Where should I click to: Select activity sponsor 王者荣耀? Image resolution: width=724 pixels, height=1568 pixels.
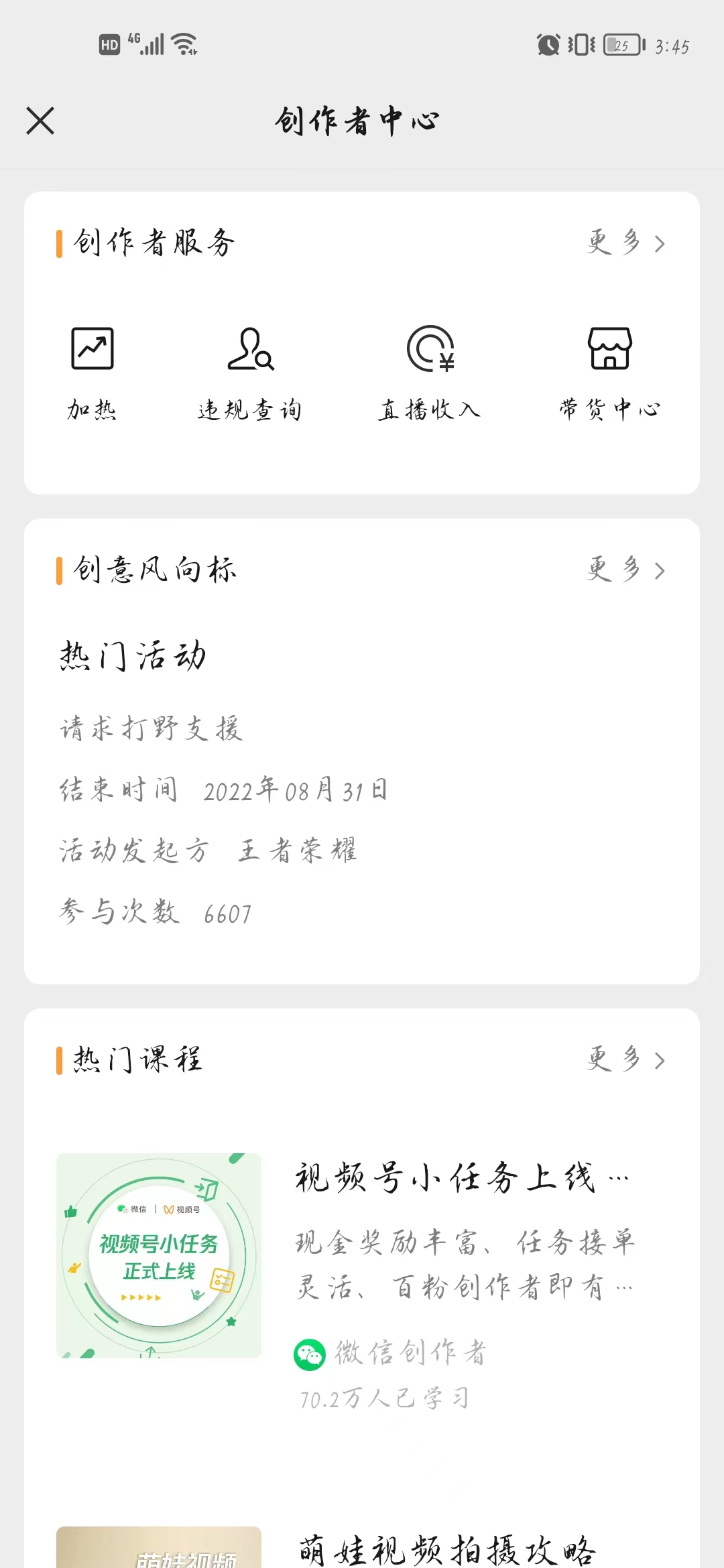pyautogui.click(x=300, y=849)
